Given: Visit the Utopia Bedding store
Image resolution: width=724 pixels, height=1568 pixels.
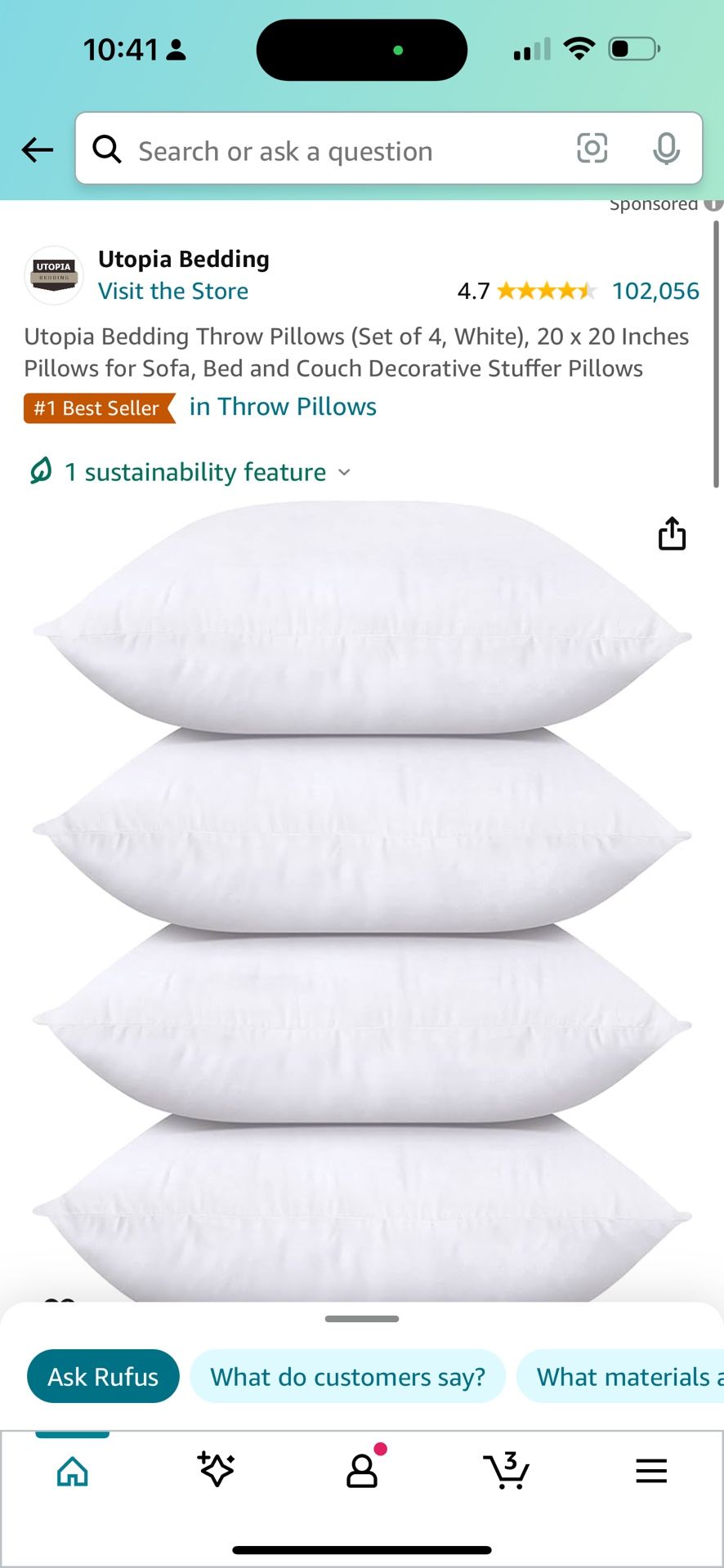Looking at the screenshot, I should tap(173, 292).
